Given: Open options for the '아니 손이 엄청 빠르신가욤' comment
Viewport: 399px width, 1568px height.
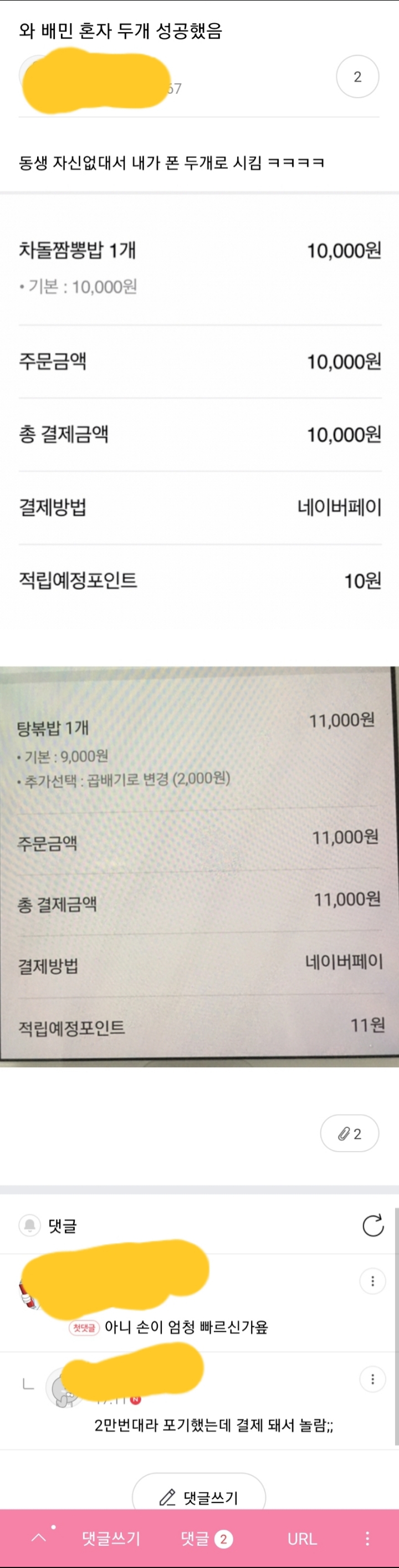Looking at the screenshot, I should pos(372,1281).
